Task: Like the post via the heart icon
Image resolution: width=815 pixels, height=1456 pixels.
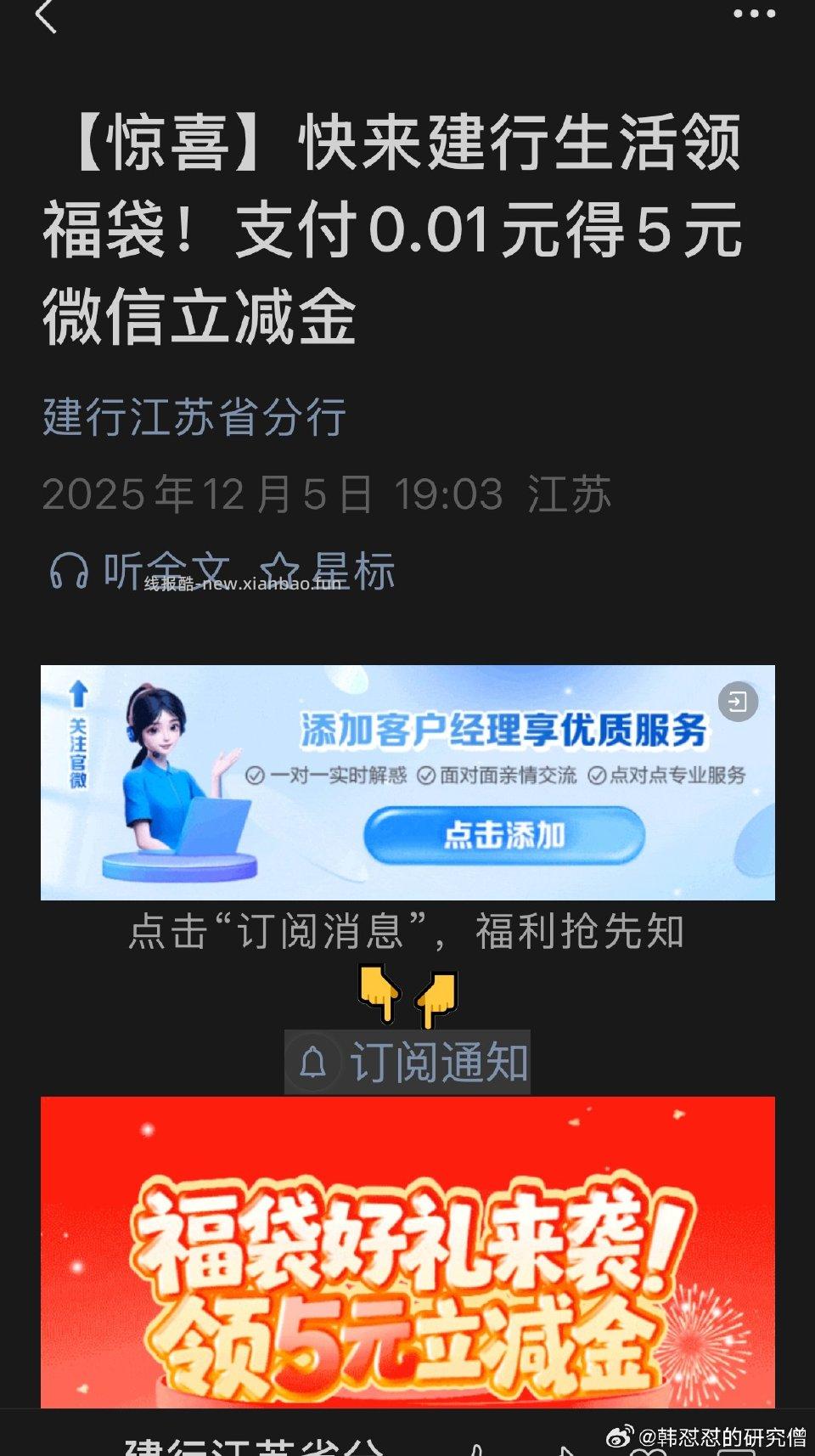Action: point(648,1451)
